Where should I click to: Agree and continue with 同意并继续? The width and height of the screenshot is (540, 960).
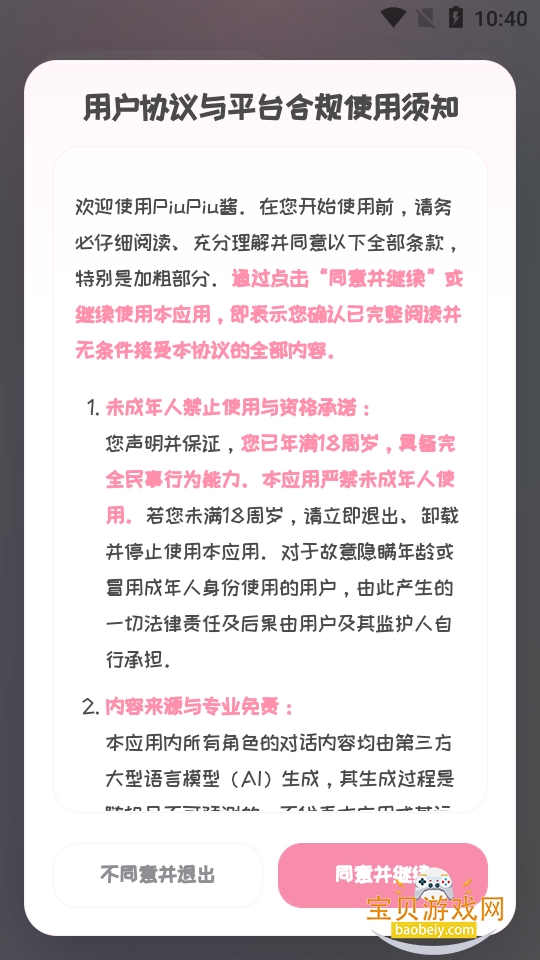(383, 875)
